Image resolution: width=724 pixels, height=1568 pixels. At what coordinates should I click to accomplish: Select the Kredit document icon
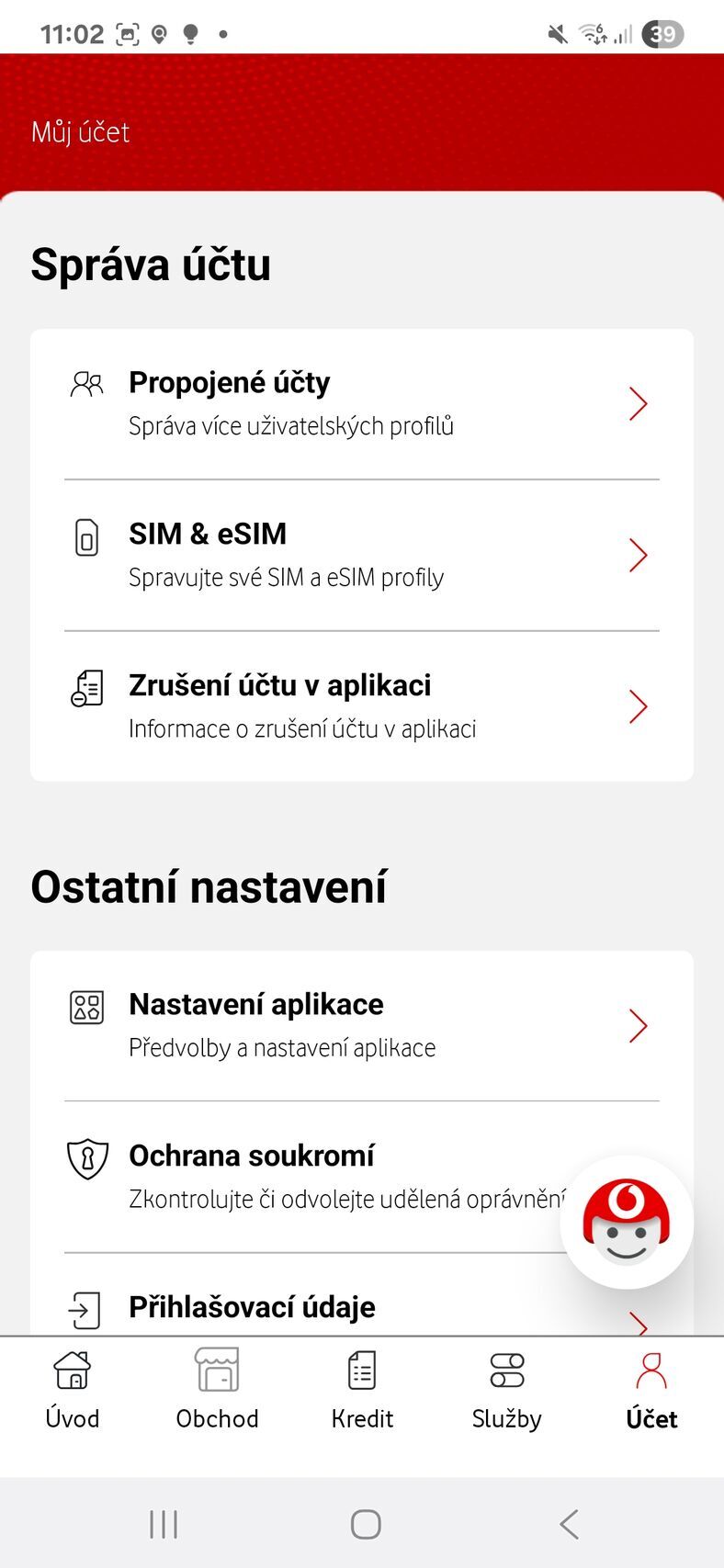(362, 1371)
